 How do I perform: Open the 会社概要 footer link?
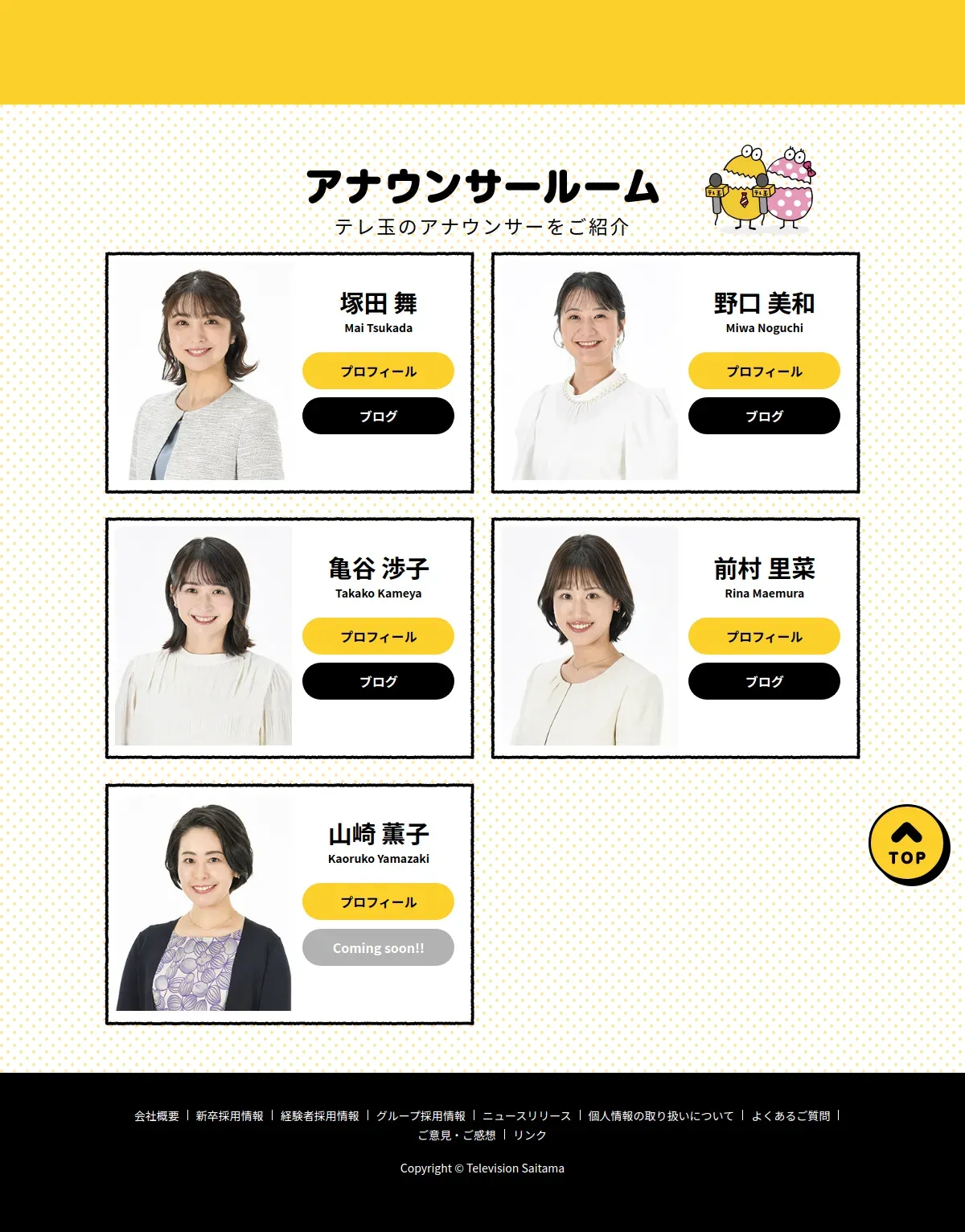(x=157, y=1116)
